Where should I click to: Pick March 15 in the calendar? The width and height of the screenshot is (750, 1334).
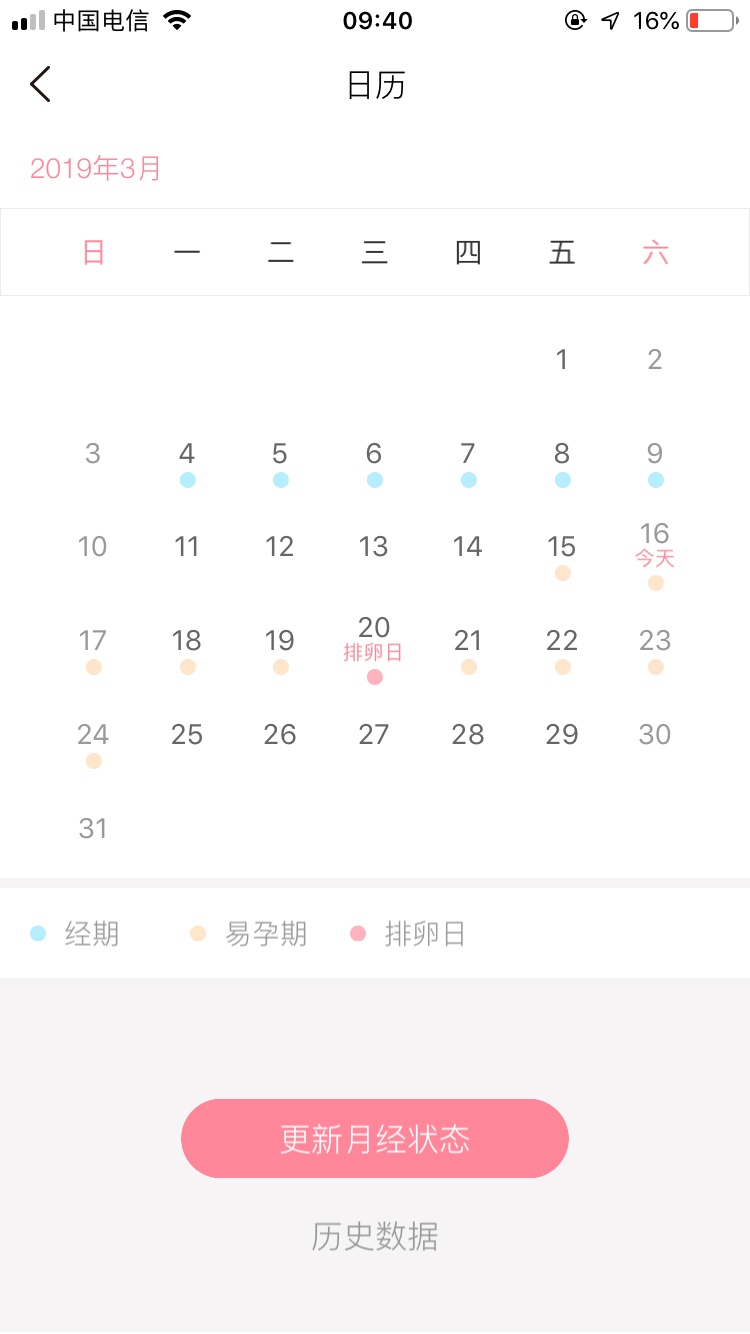pos(562,552)
